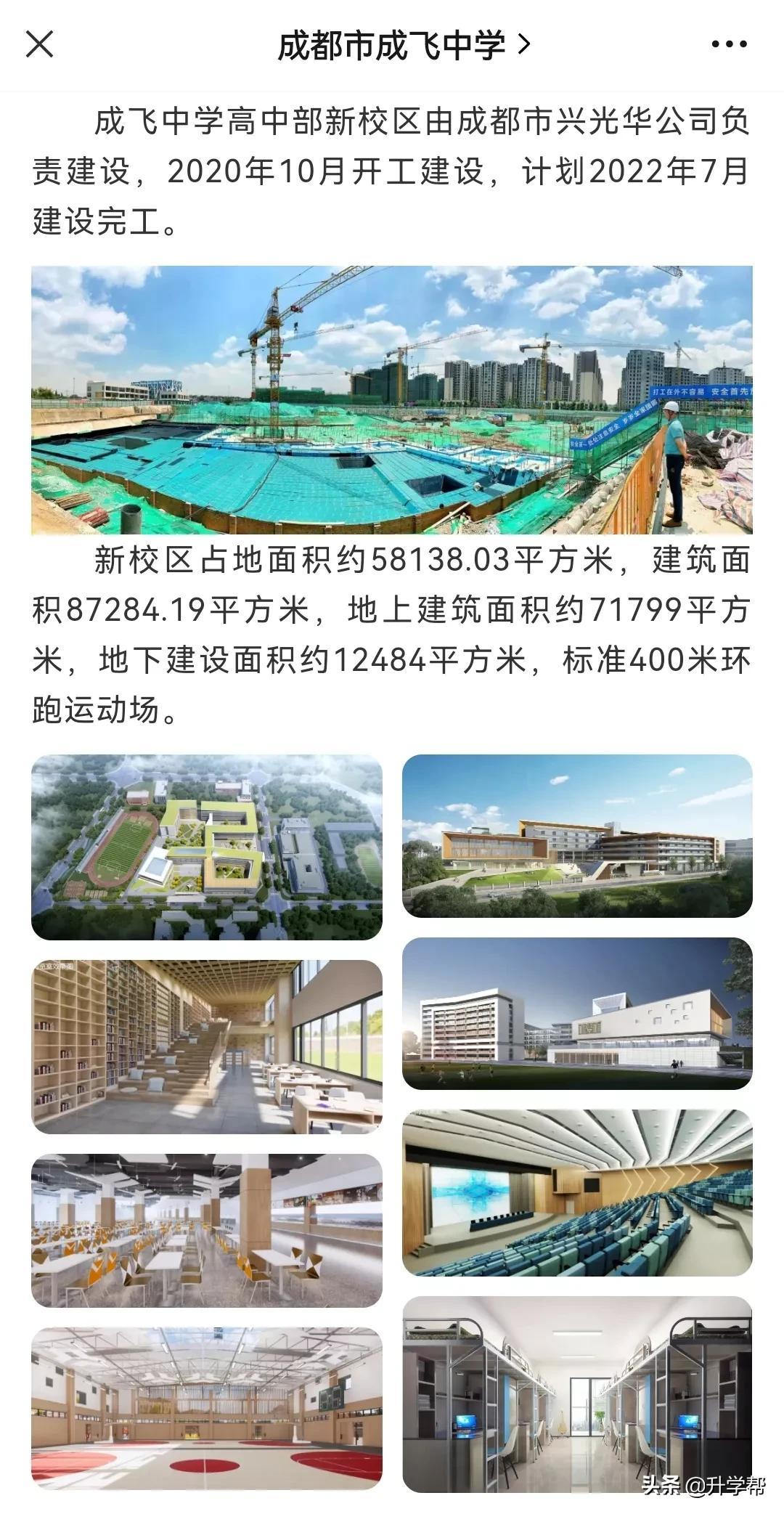This screenshot has width=784, height=1514.
Task: View the indoor basketball gym rendering
Action: [207, 1407]
